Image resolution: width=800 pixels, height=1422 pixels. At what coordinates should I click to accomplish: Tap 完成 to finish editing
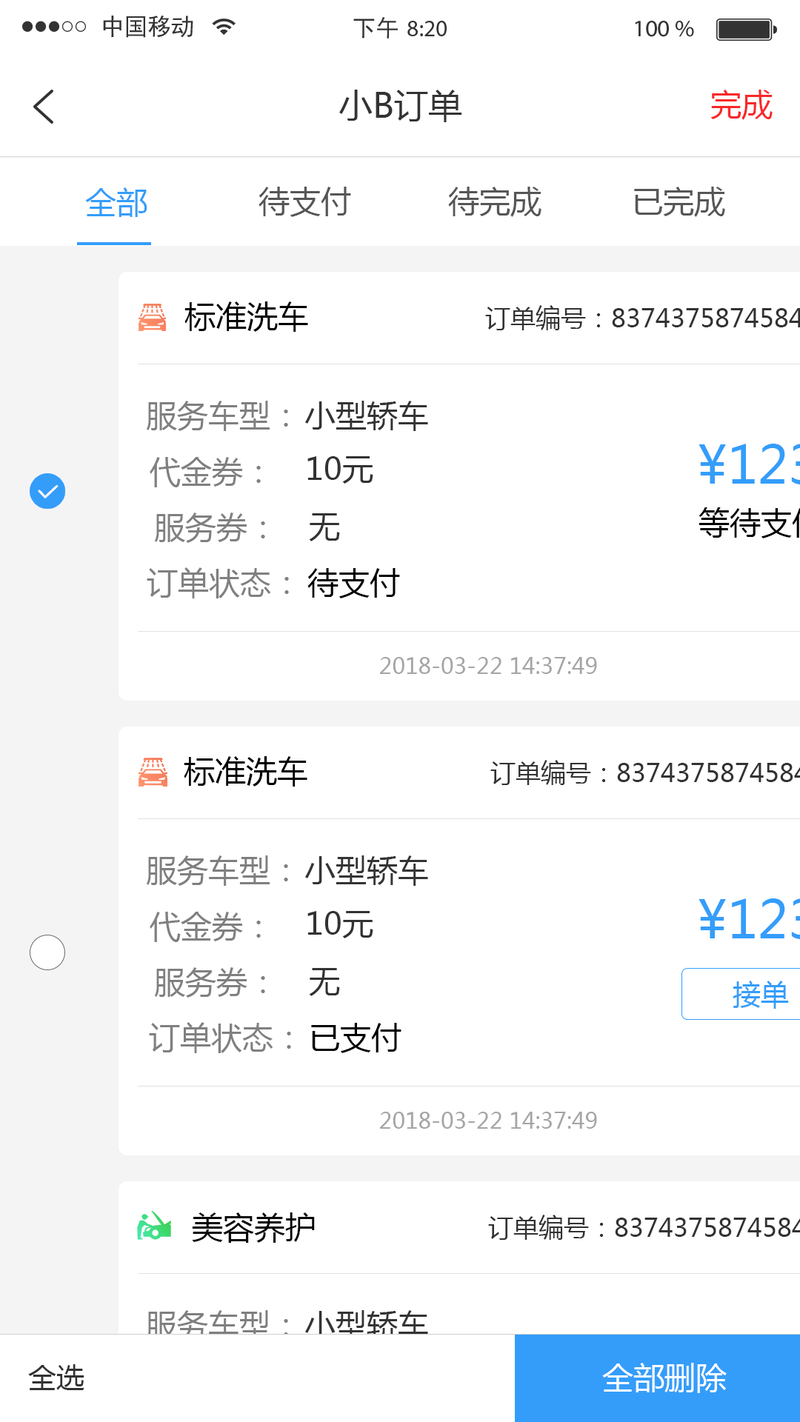click(741, 105)
